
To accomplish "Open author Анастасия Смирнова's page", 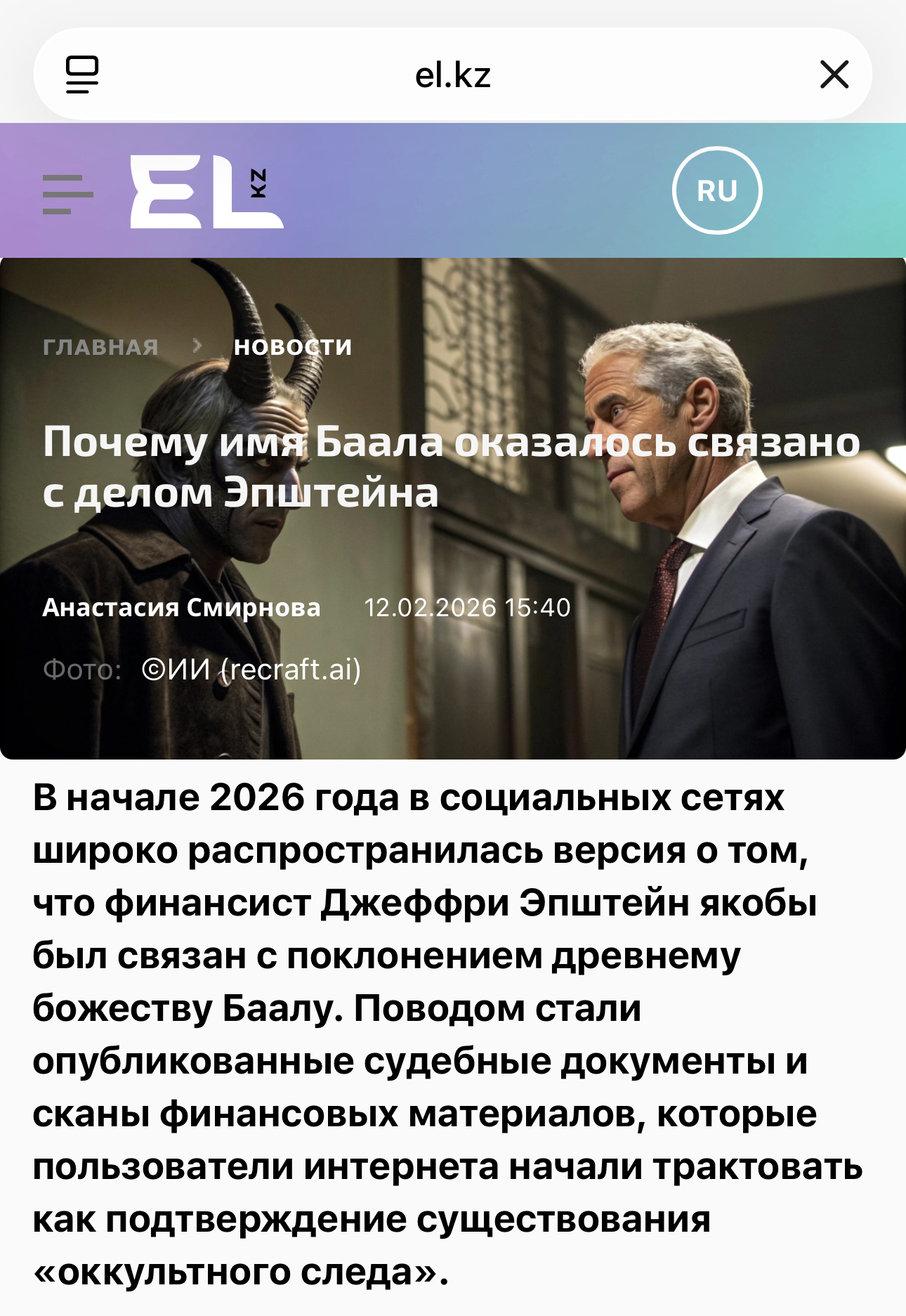I will point(181,608).
